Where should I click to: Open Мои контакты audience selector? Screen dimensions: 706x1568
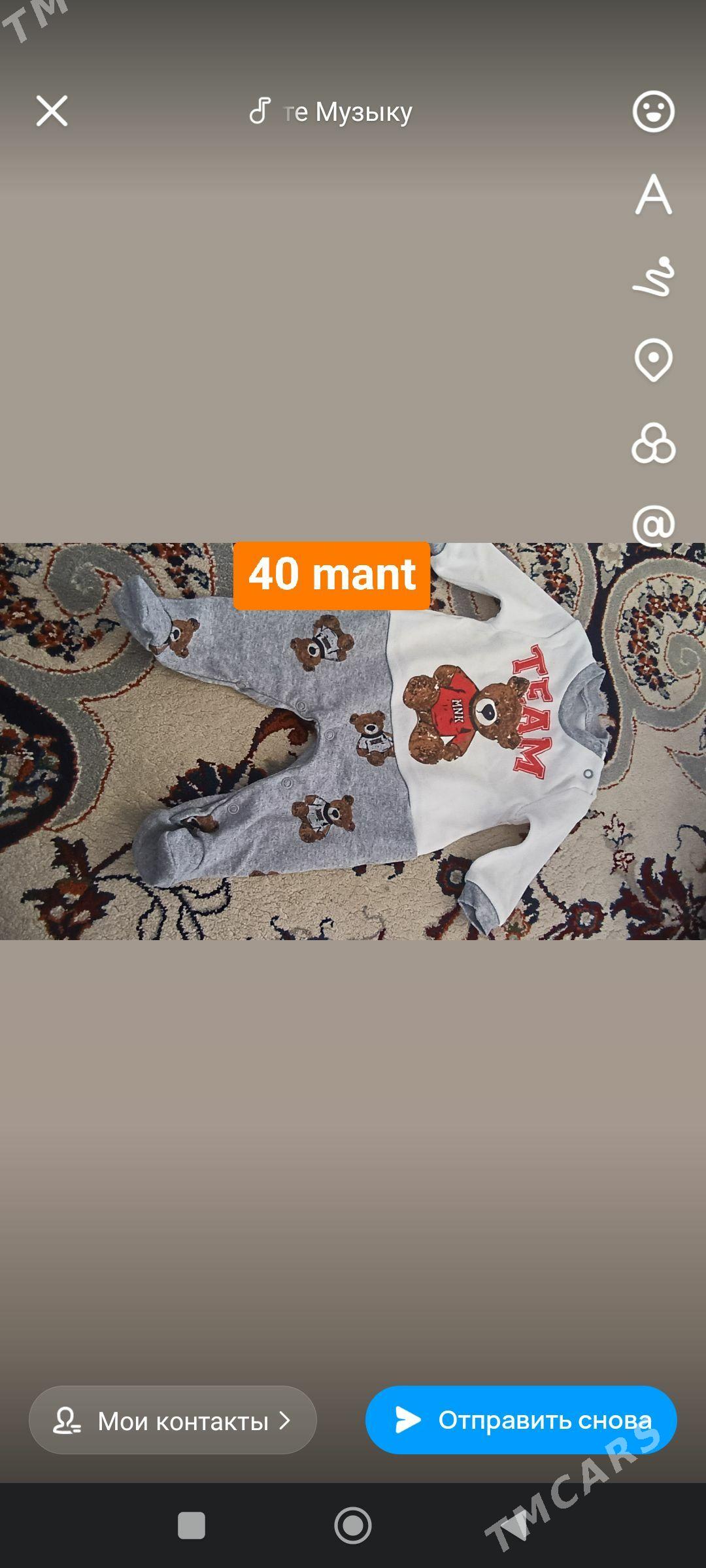[x=173, y=1420]
